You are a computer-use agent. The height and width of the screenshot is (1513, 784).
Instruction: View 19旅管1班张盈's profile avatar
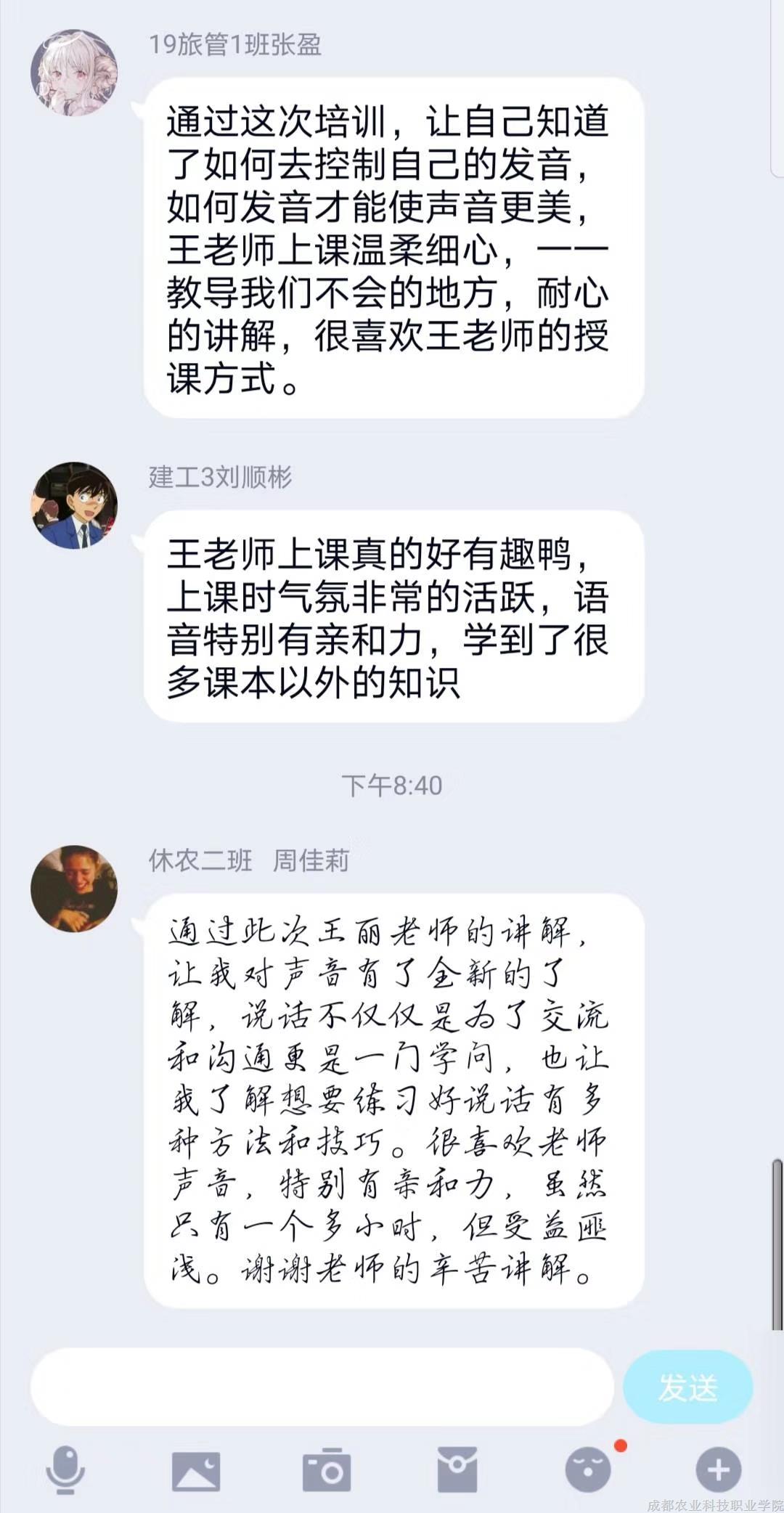pos(74,73)
